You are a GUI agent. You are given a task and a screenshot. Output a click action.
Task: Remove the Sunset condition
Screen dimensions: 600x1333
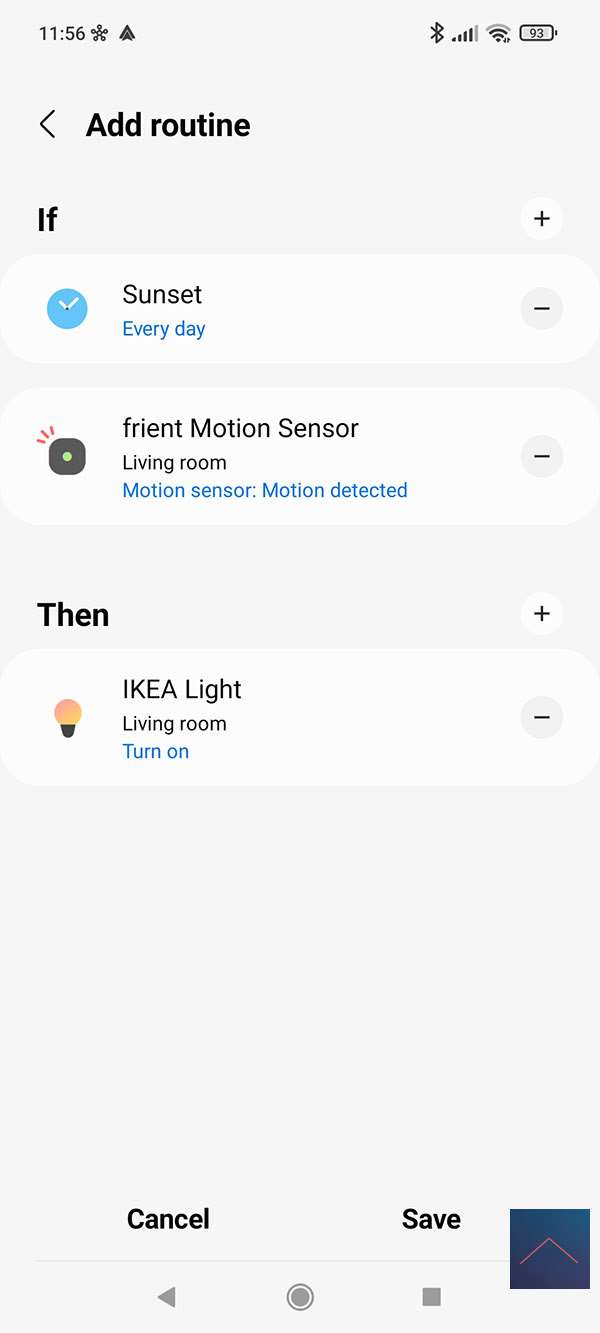pos(541,309)
